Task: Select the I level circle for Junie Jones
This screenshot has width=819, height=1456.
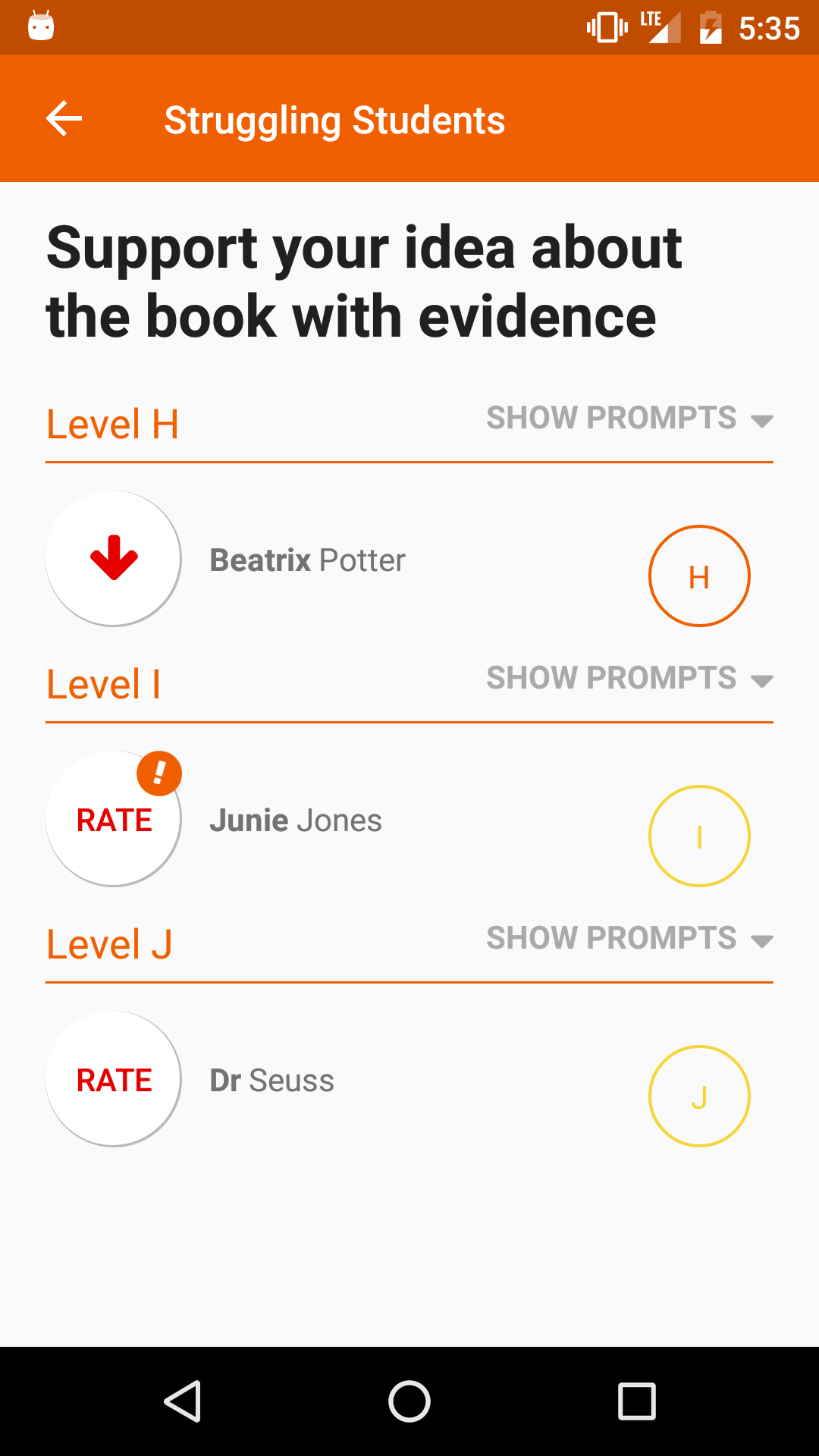Action: point(699,836)
